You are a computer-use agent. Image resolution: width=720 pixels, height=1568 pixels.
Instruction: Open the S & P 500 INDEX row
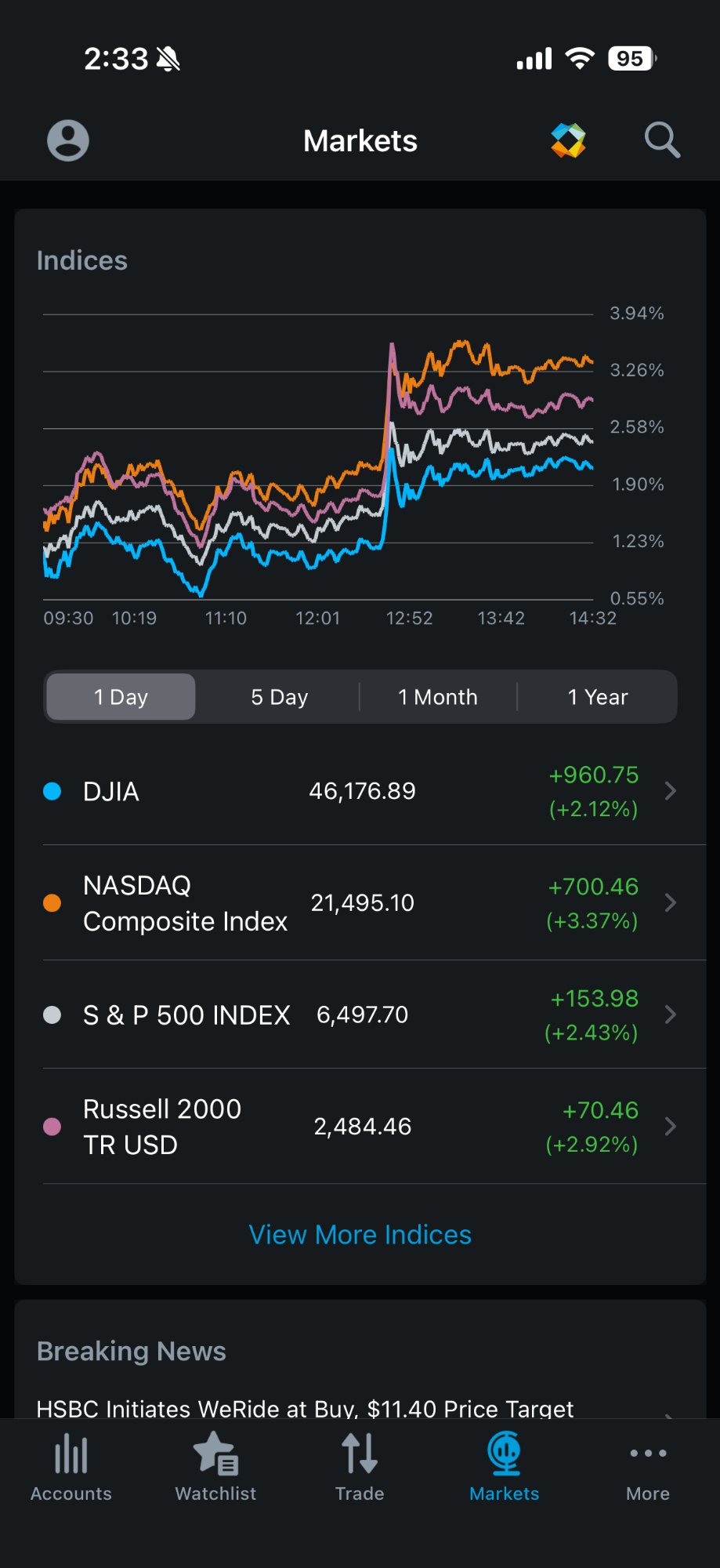point(360,1014)
